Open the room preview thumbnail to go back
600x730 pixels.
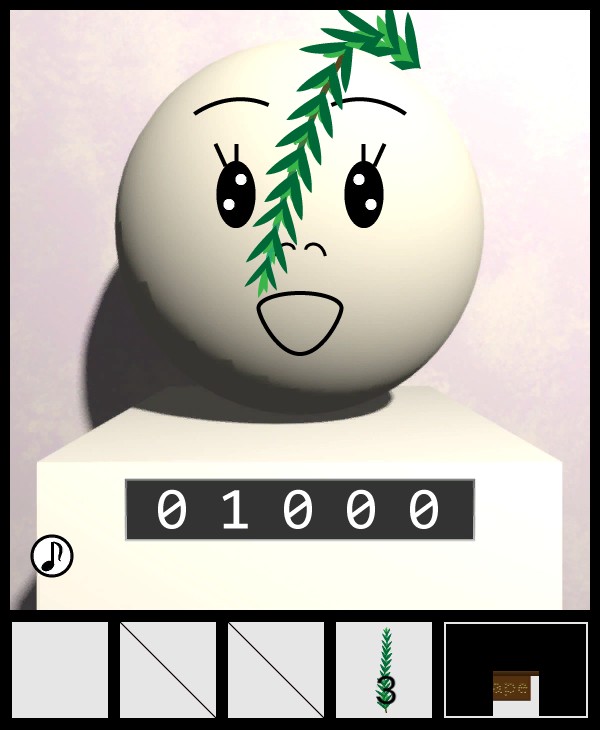tap(516, 670)
